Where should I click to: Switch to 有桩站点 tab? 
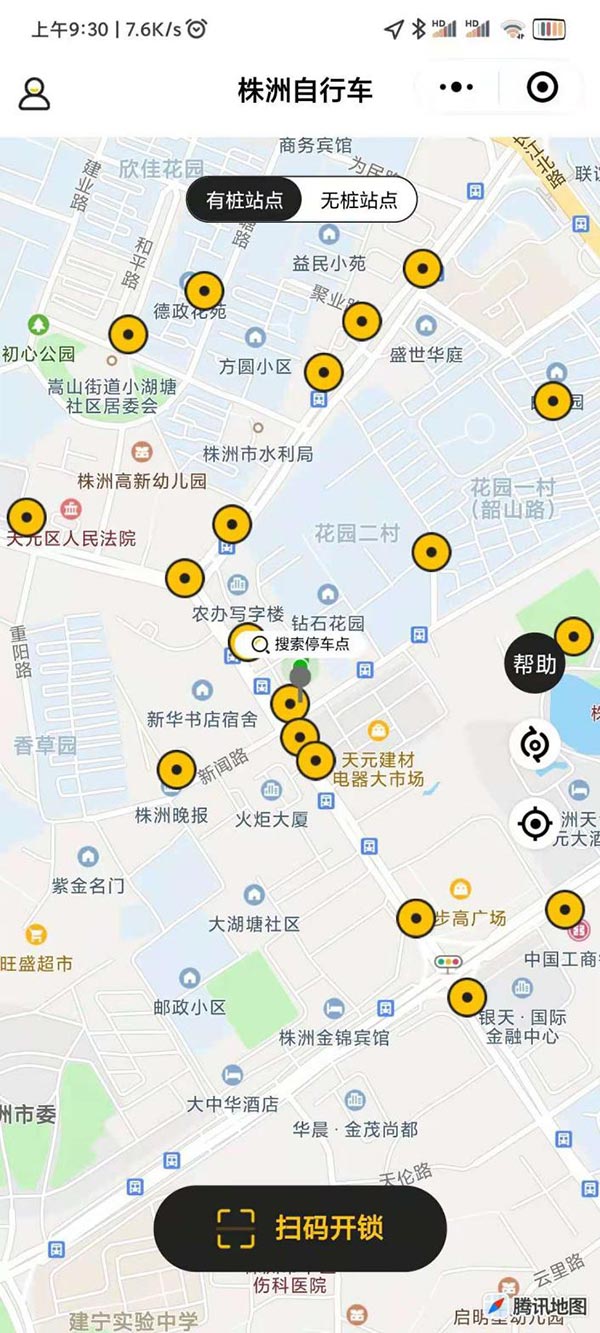point(245,200)
